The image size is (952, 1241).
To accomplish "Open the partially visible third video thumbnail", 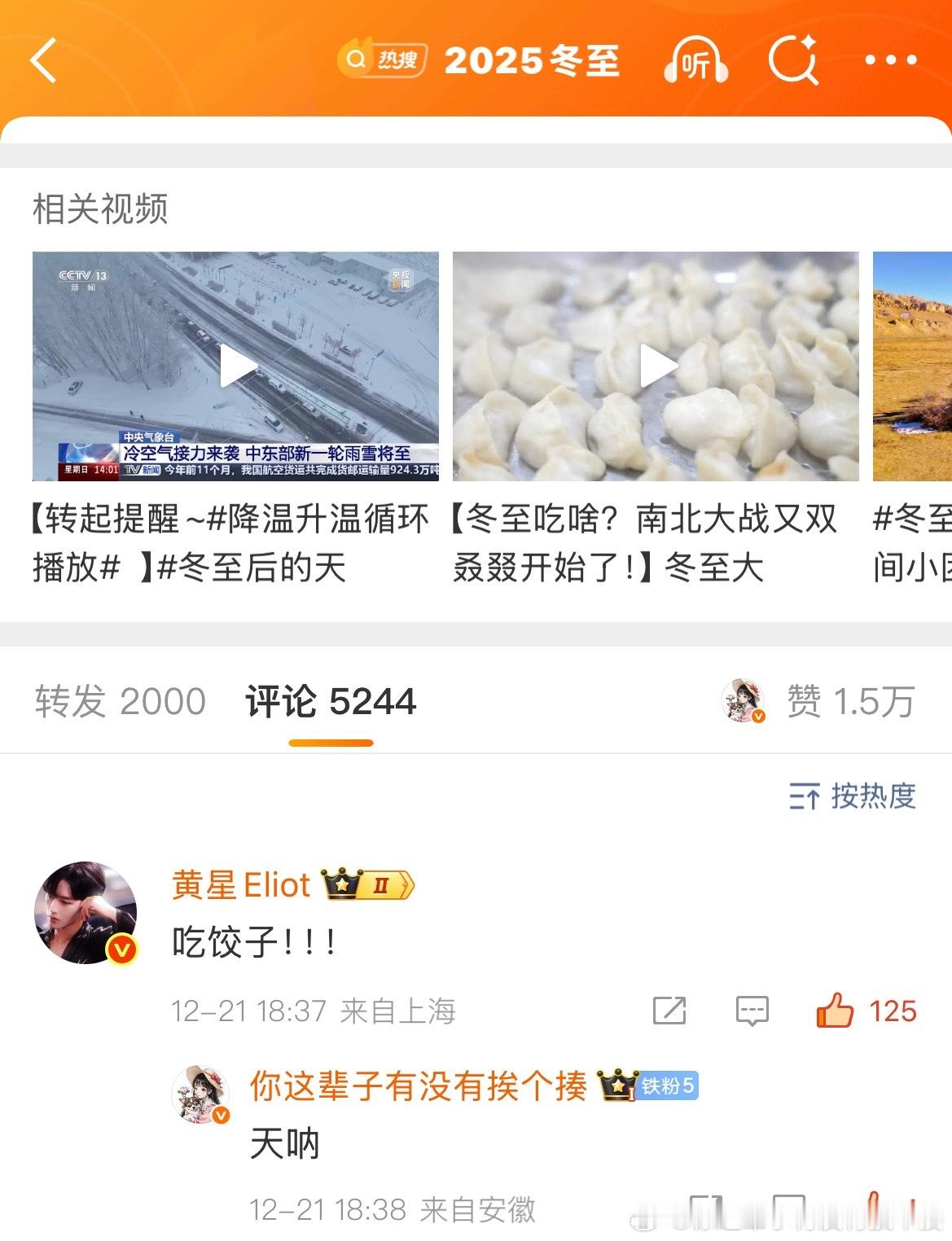I will click(x=912, y=366).
